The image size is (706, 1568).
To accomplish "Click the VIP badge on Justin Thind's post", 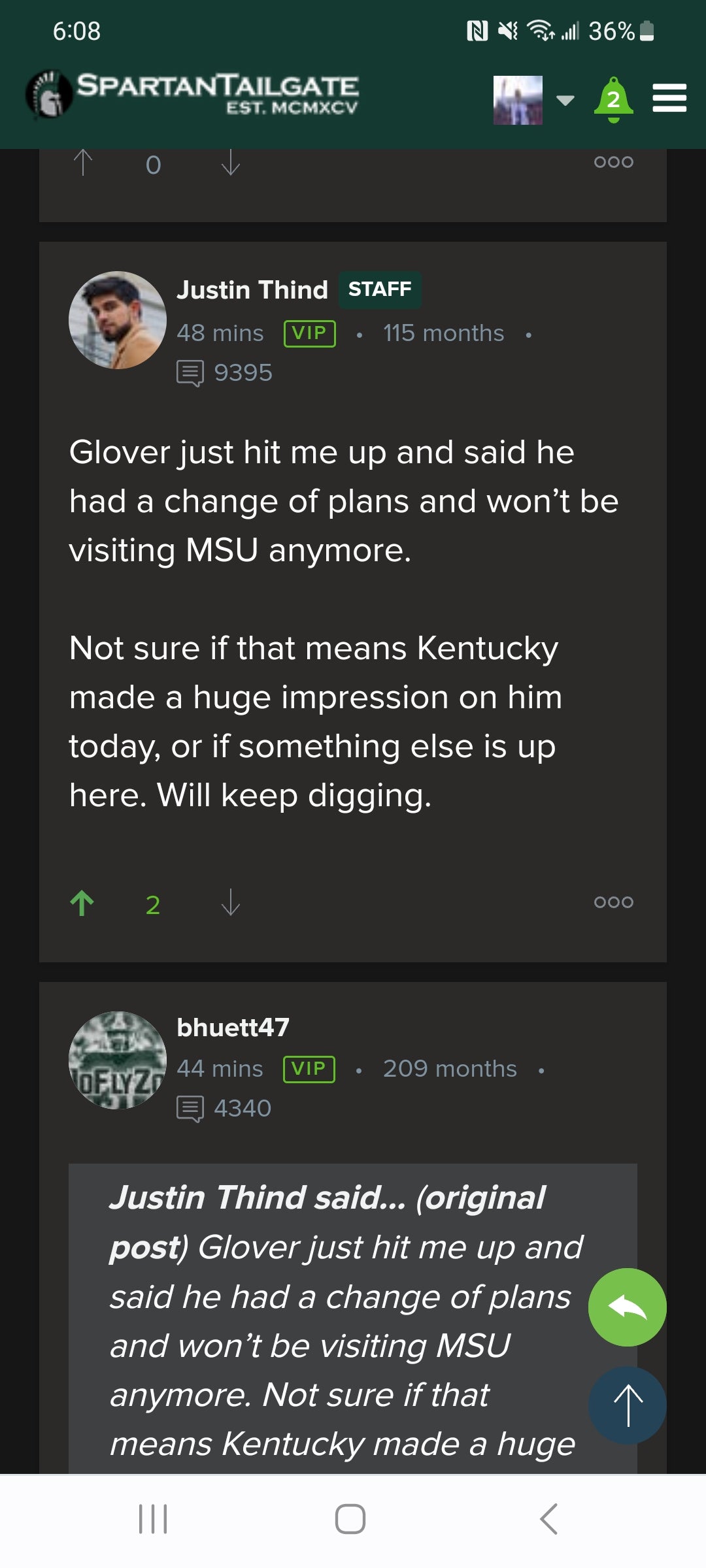I will coord(310,333).
